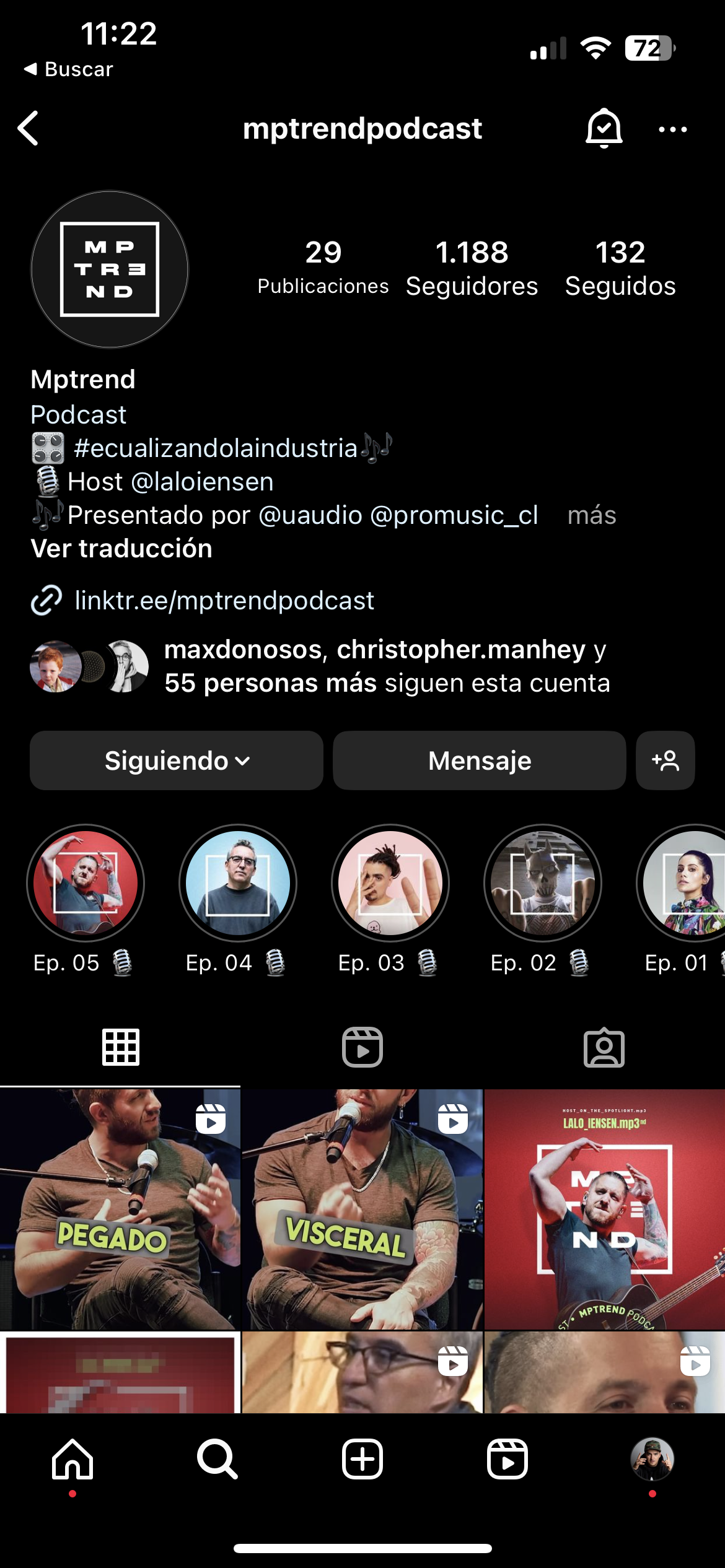Open the linktr.ee/mptrendpodcast link
Viewport: 725px width, 1568px height.
(x=224, y=601)
